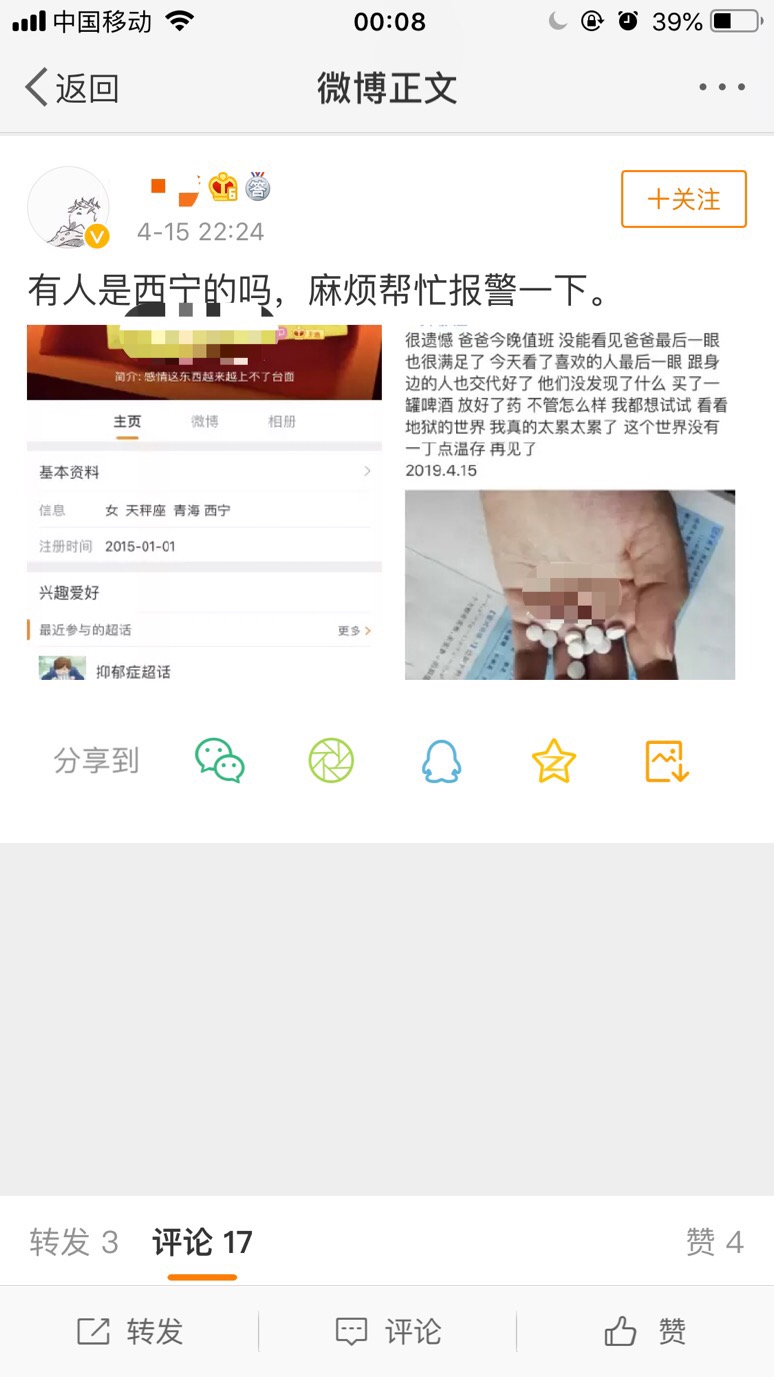The height and width of the screenshot is (1377, 774).
Task: Share the post via QQ
Action: point(441,760)
